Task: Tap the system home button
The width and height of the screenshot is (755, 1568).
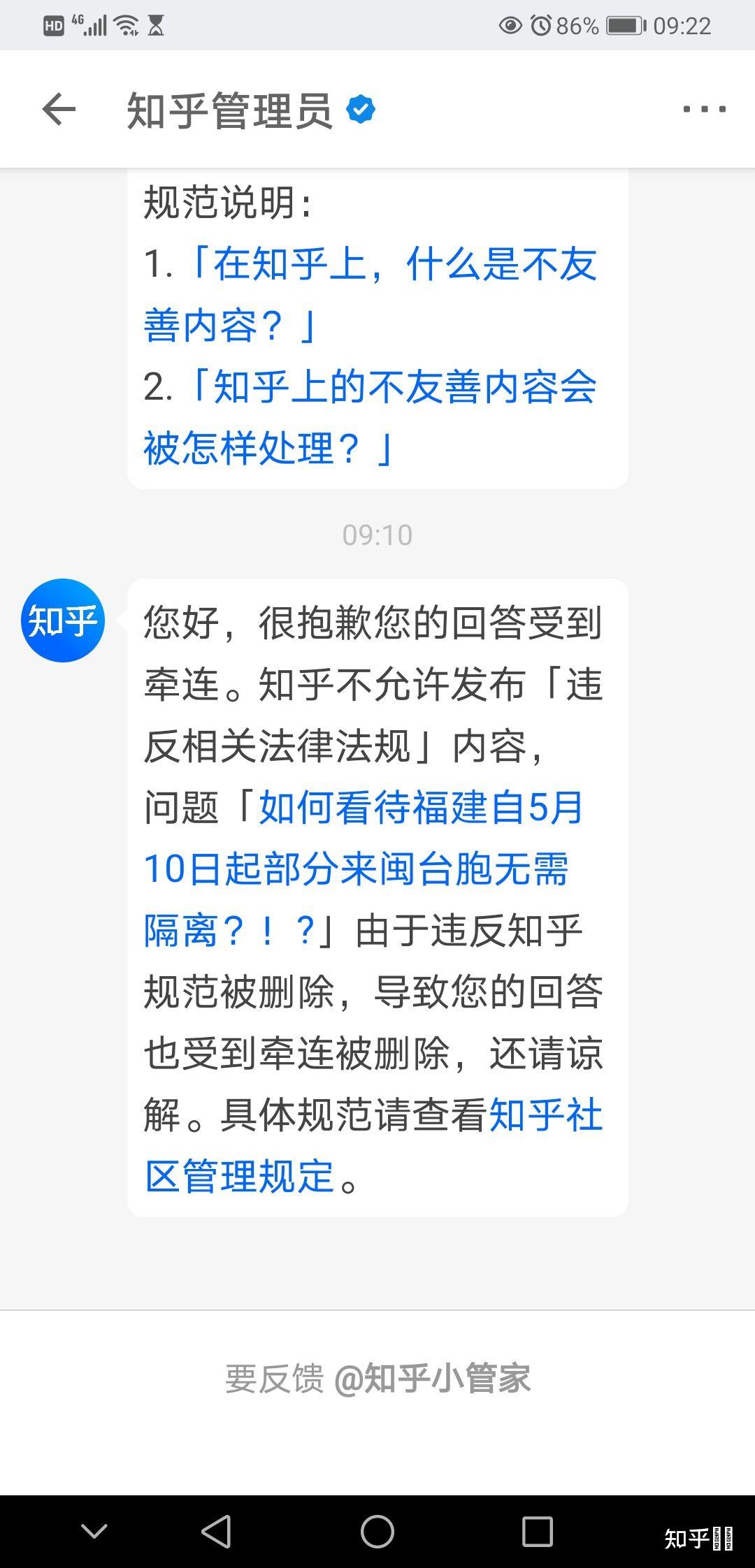Action: point(377,1532)
